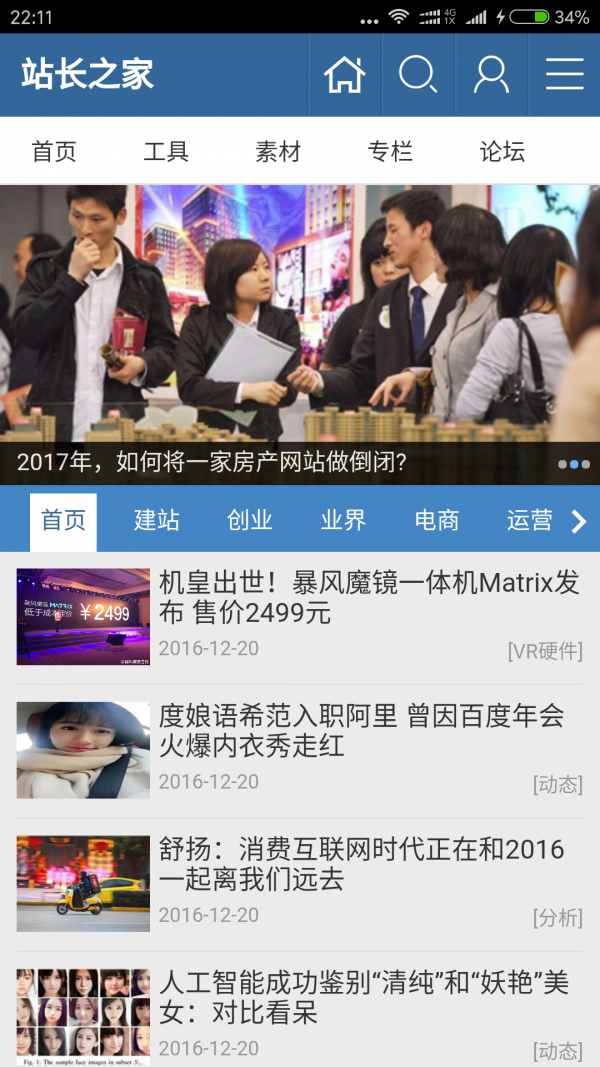This screenshot has height=1067, width=600.
Task: Open article 舒扬：消费互联网时代
Action: 360,864
